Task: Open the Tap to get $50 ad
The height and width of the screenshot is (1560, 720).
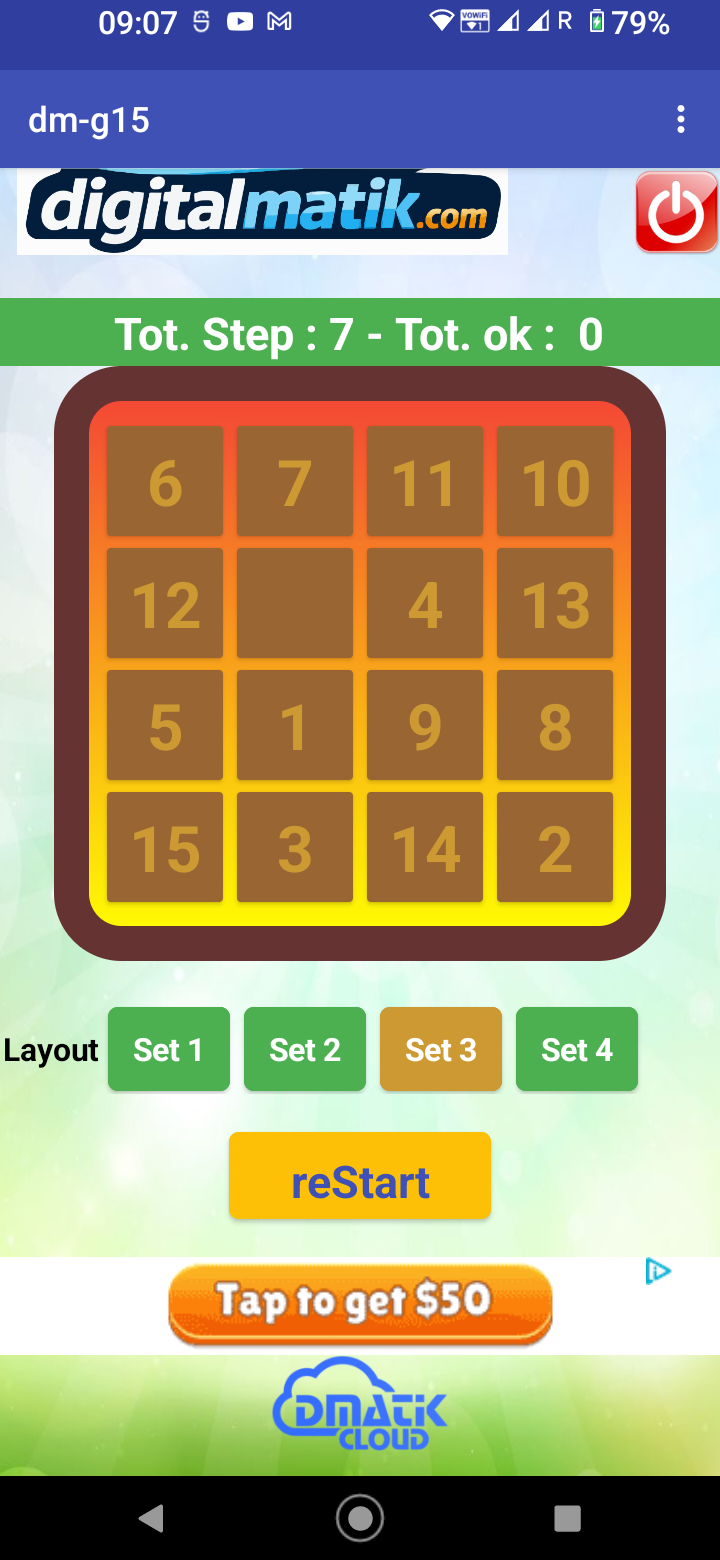Action: pyautogui.click(x=360, y=1303)
